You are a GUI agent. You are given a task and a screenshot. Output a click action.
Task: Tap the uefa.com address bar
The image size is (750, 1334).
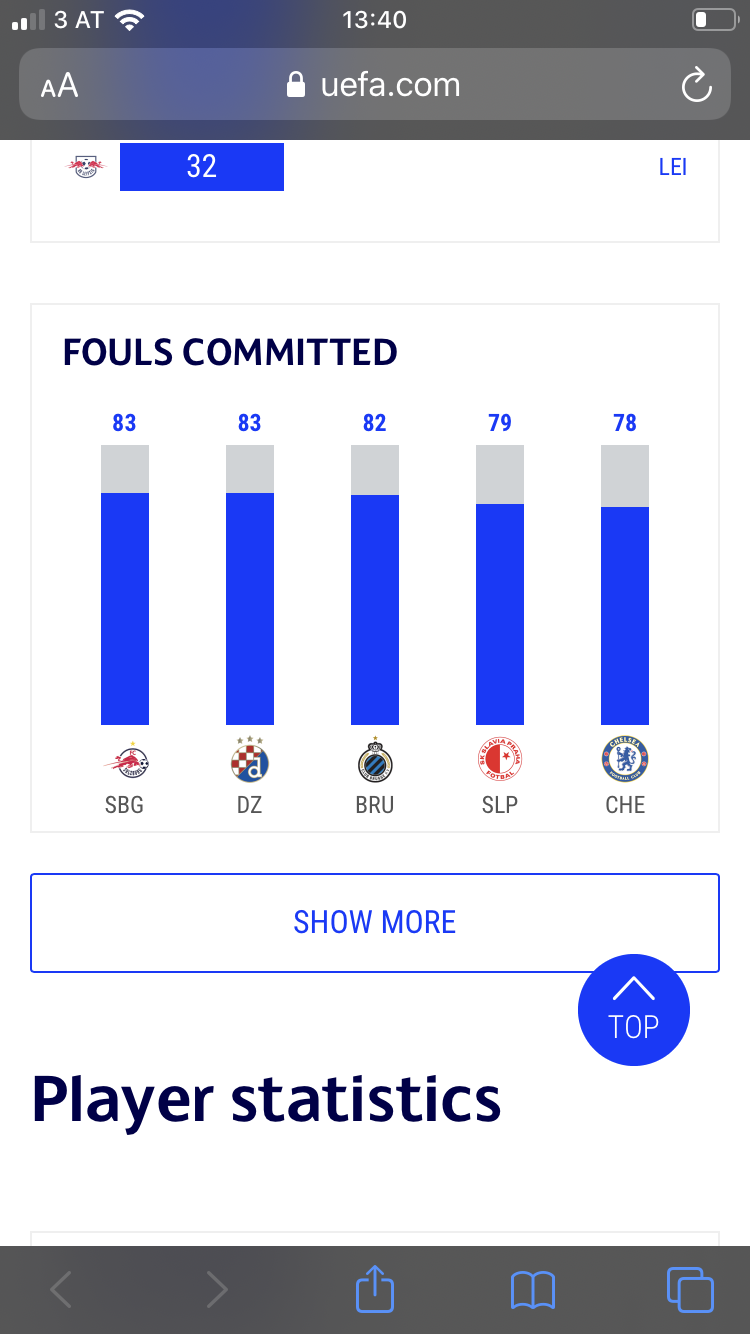[x=375, y=85]
